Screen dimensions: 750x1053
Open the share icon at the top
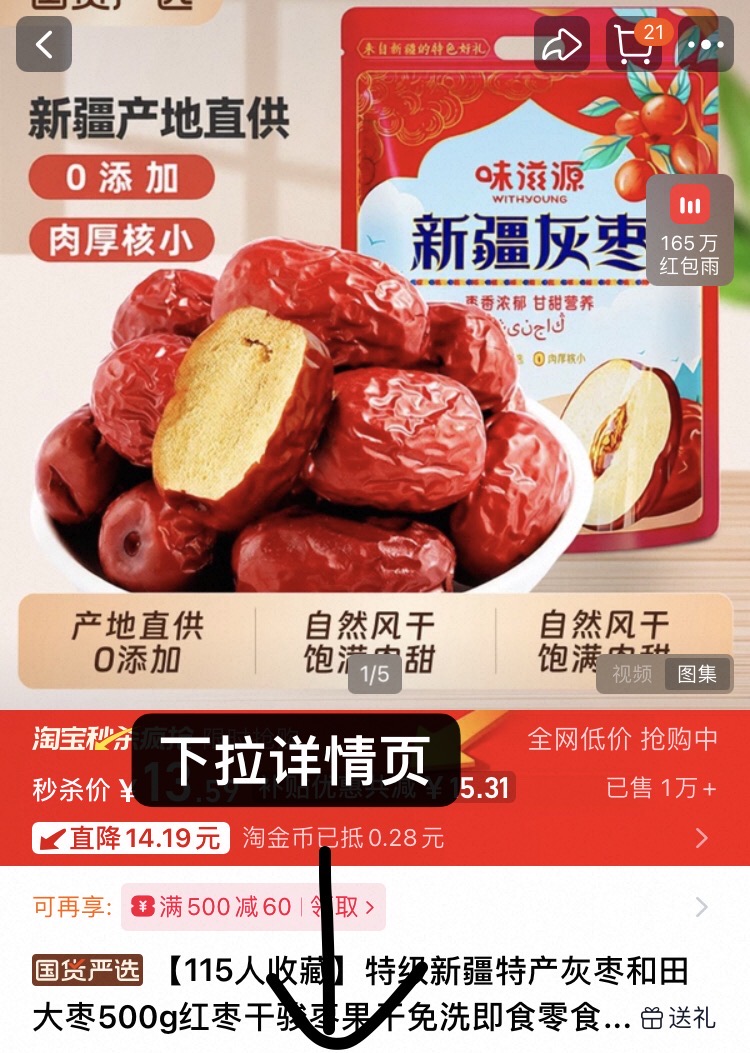564,45
